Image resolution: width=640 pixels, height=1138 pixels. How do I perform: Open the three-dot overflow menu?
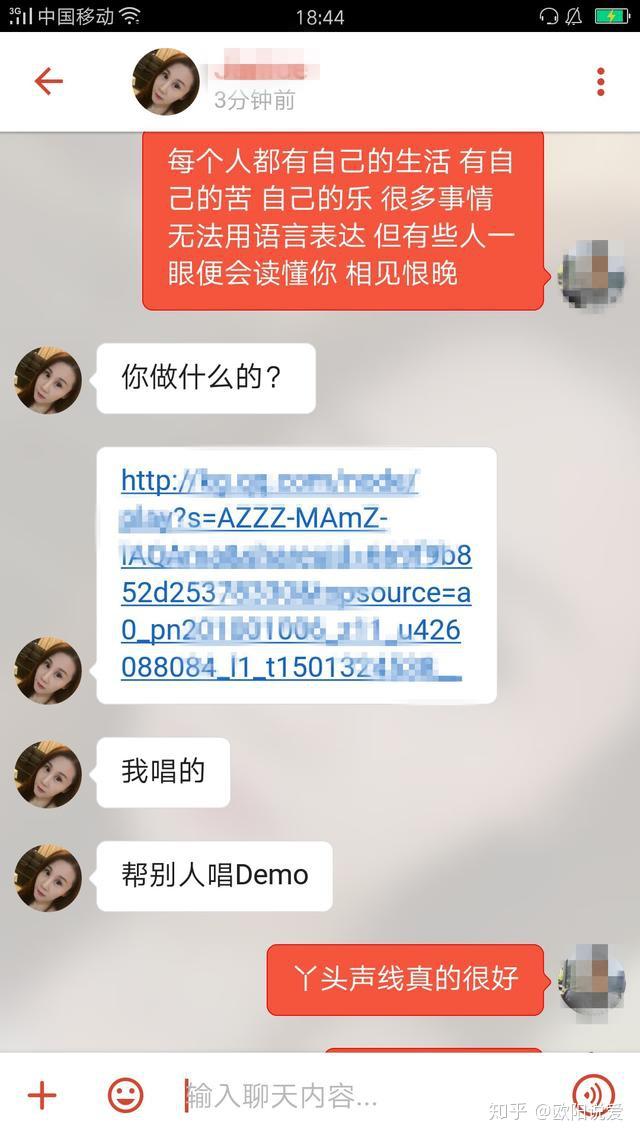click(x=600, y=82)
